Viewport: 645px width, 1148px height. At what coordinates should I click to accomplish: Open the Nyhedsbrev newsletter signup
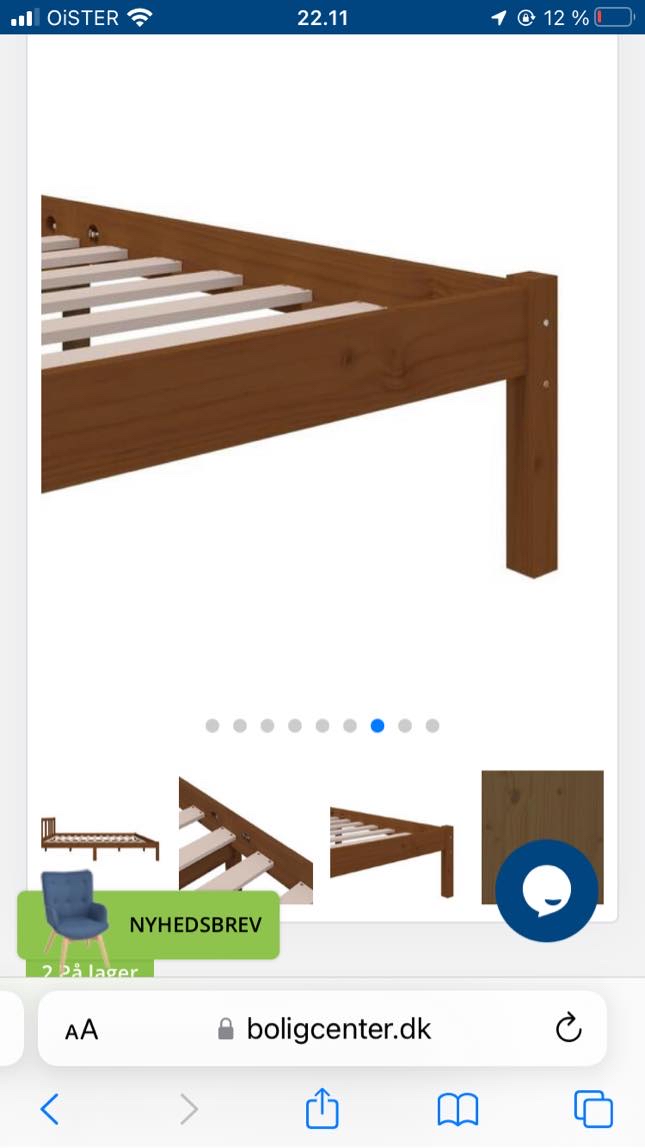(x=148, y=925)
